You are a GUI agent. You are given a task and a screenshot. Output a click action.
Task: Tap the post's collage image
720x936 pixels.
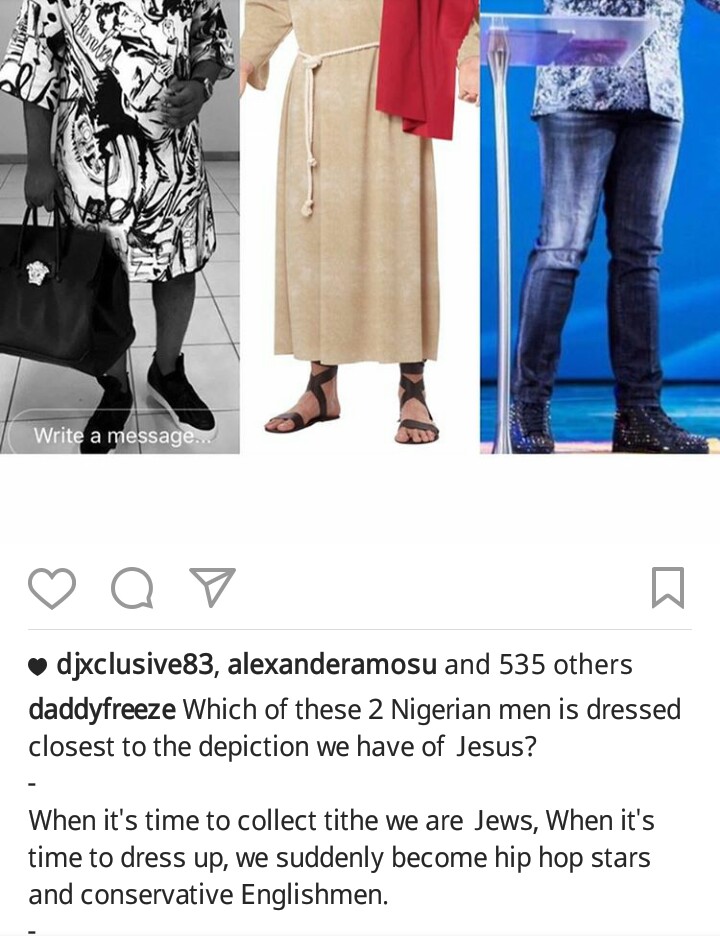coord(360,225)
